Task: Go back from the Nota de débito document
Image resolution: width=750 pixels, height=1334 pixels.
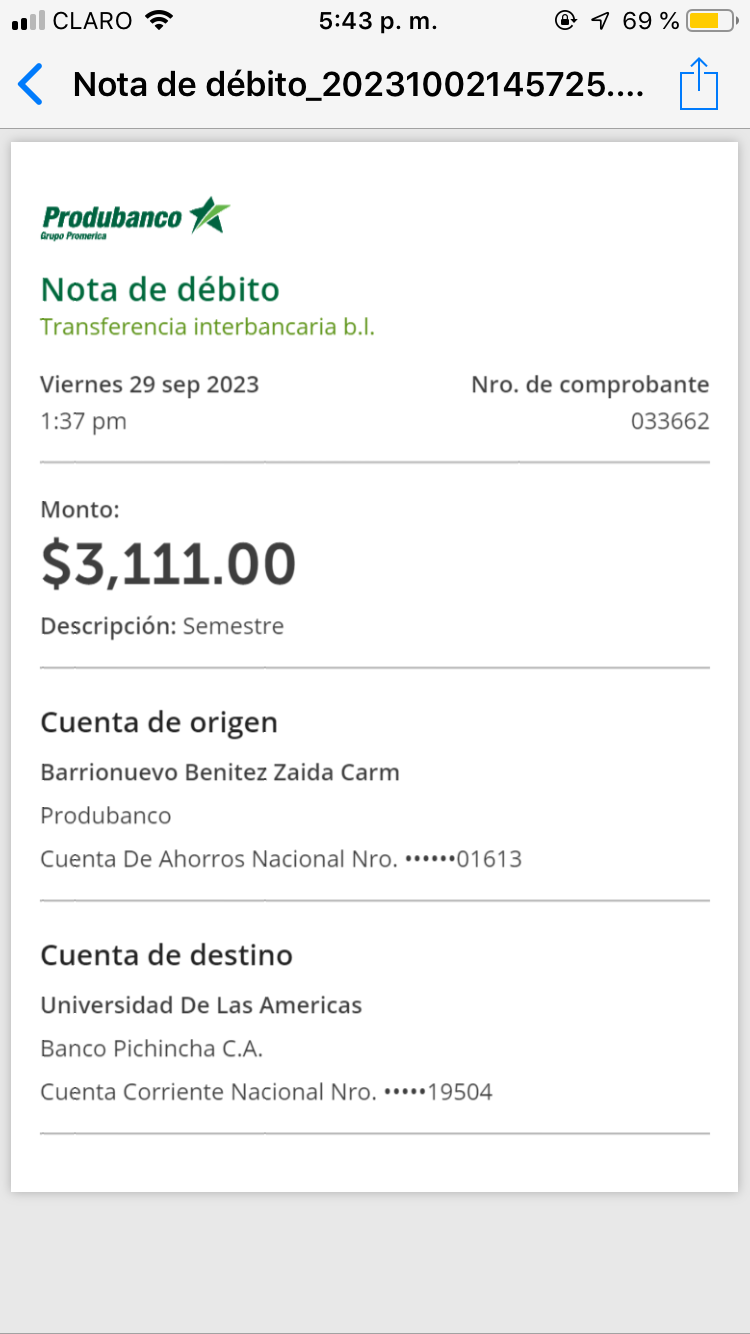Action: pos(31,85)
